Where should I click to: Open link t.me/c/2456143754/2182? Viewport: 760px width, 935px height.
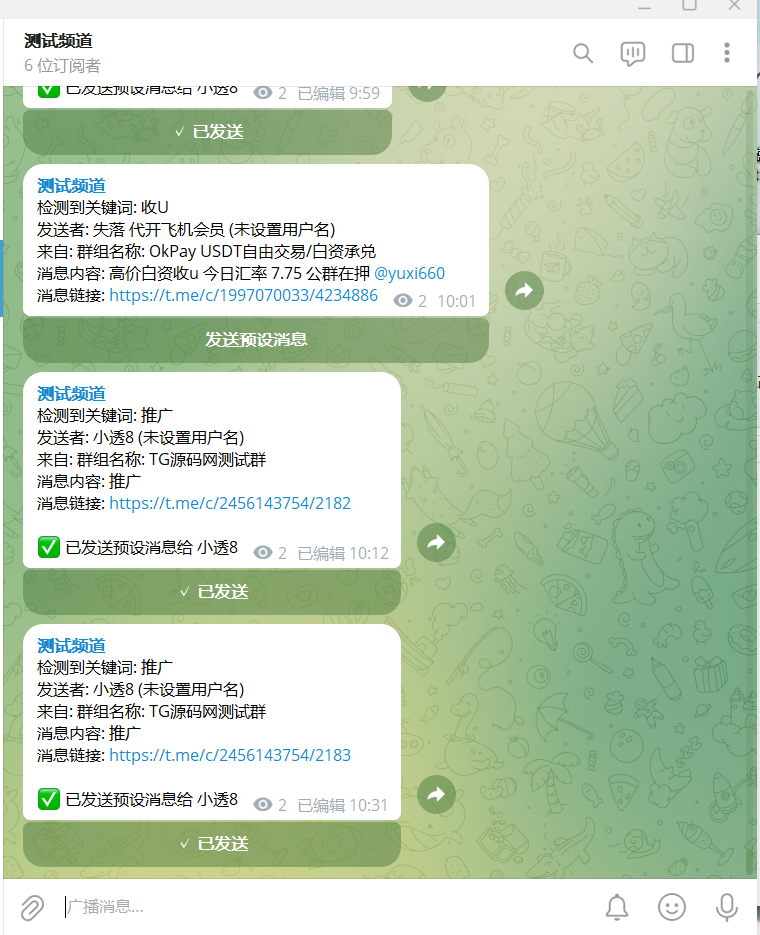230,504
